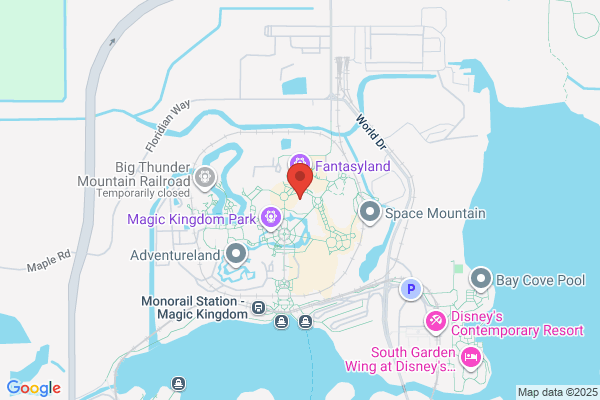Open the Adventureland pin
Image resolution: width=600 pixels, height=400 pixels.
click(236, 255)
